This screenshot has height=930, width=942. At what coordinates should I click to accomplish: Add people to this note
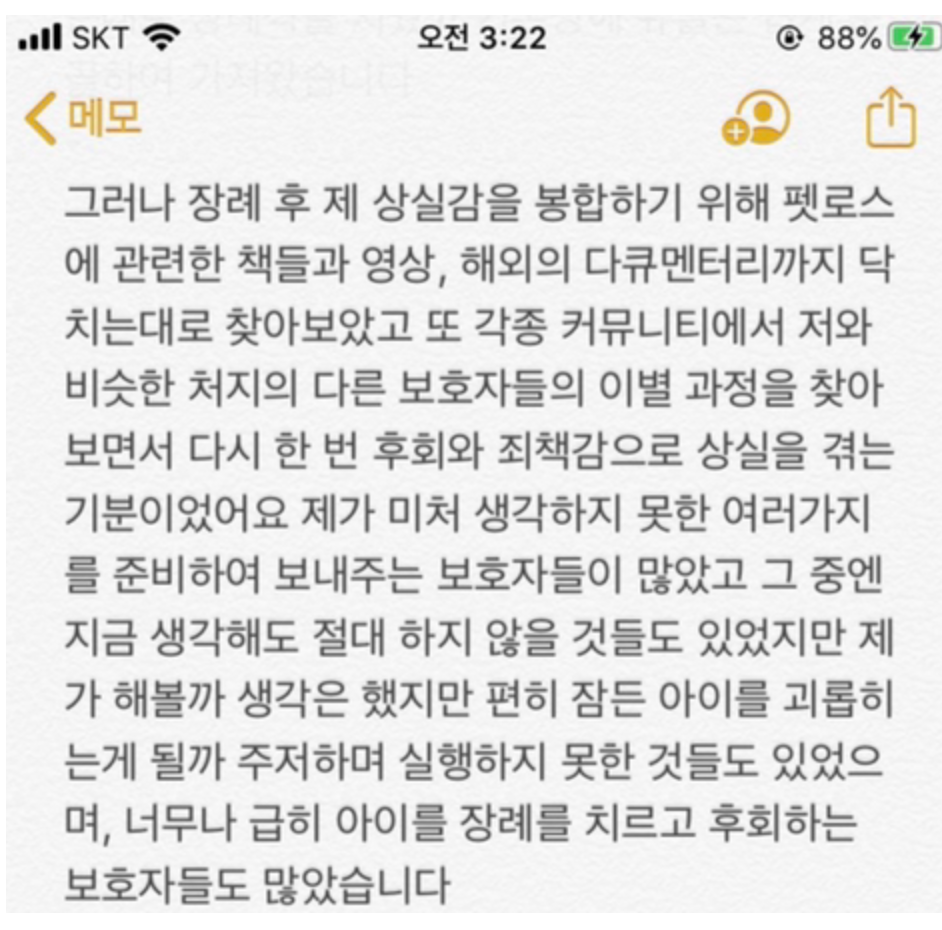756,120
